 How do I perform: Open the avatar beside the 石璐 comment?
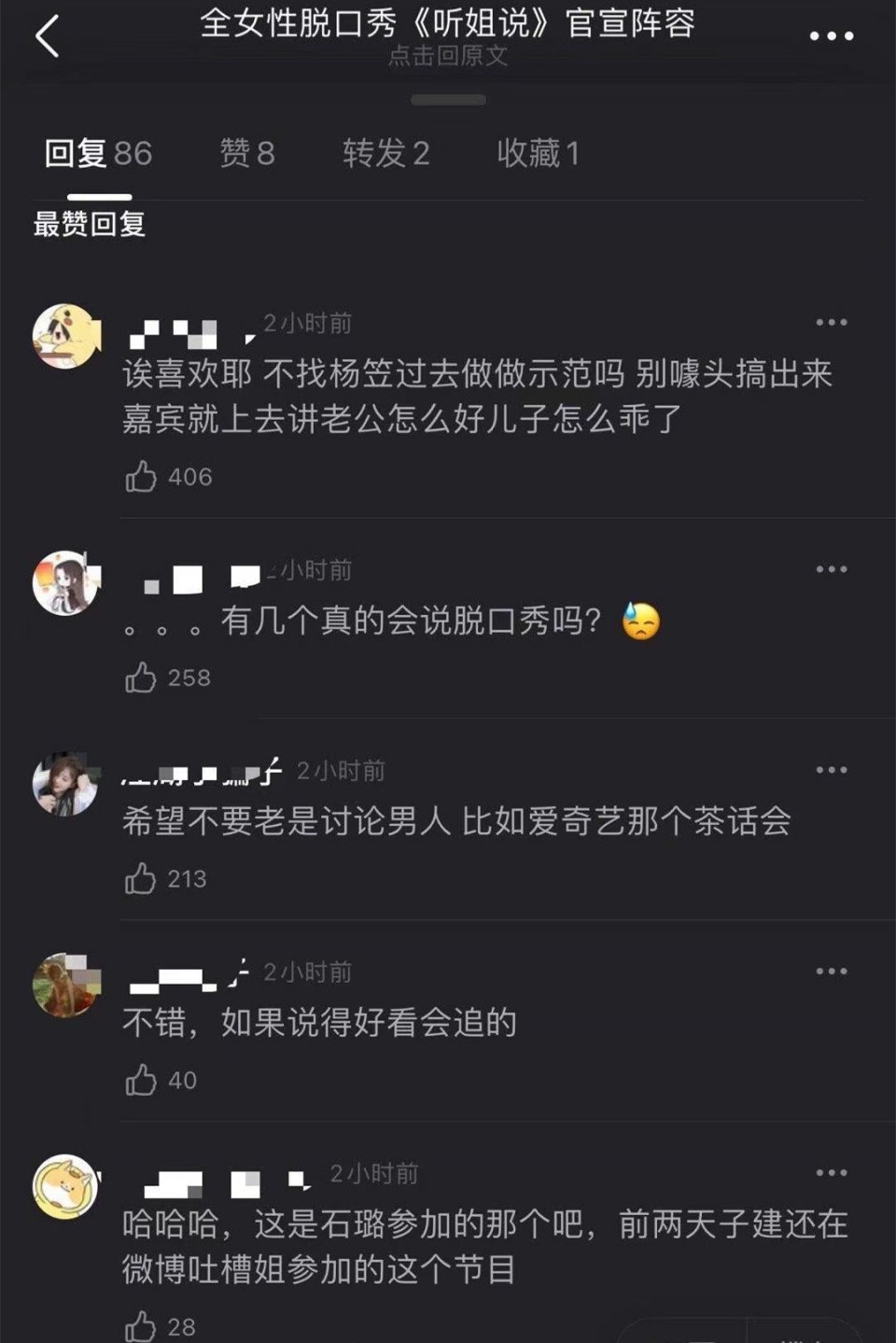click(x=65, y=1186)
